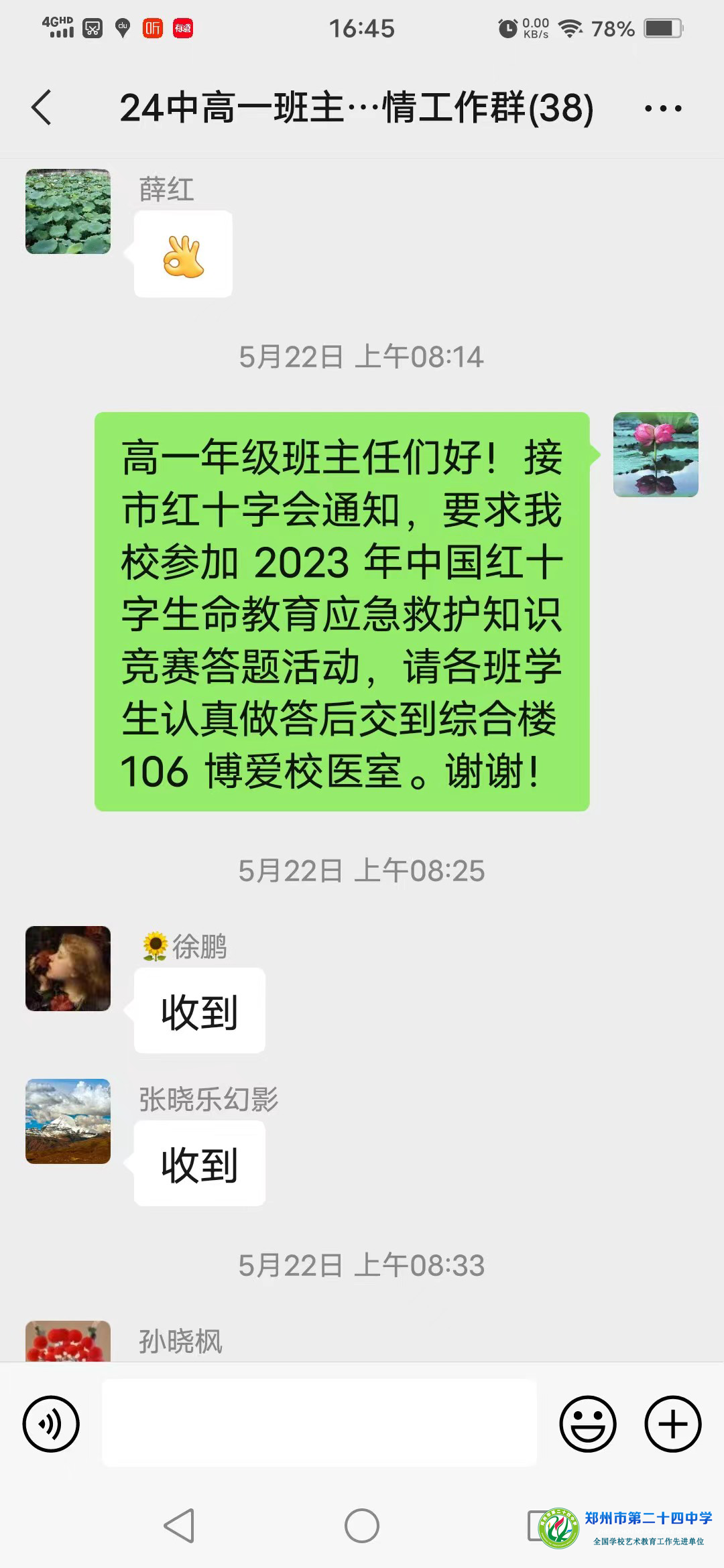Open the chat info overflow menu

pyautogui.click(x=663, y=108)
